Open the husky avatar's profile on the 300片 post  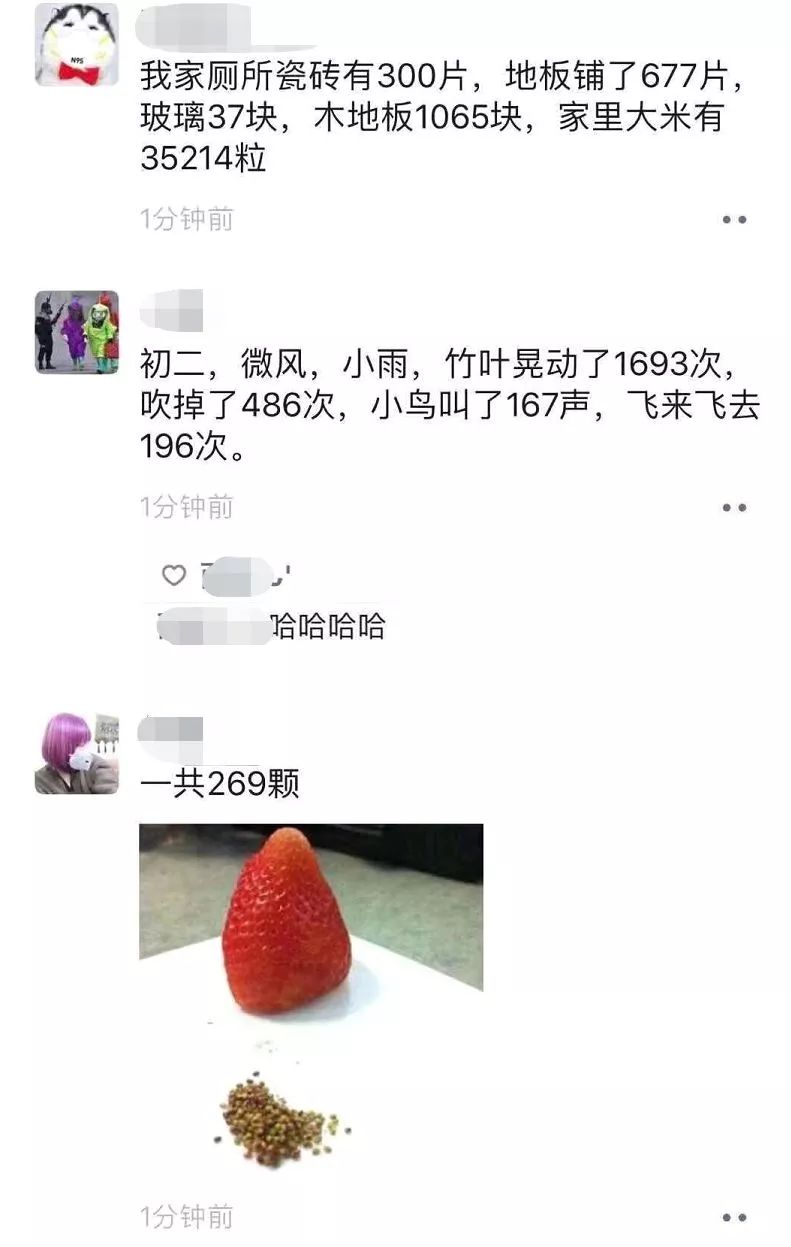pos(77,45)
